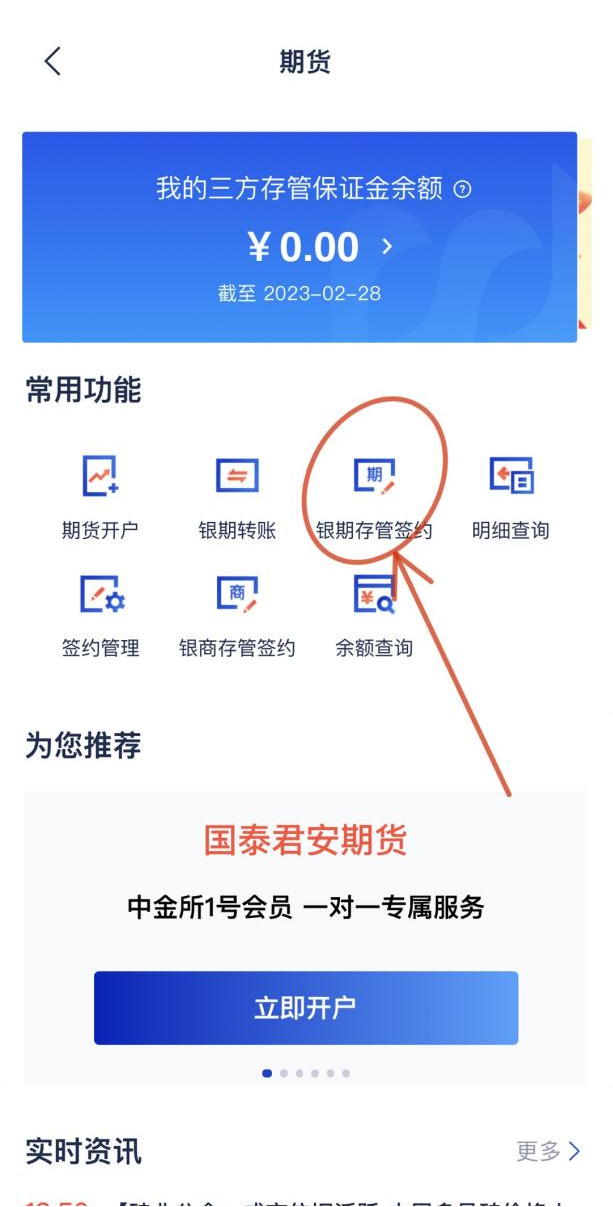Tap the 立即开户 button
Viewport: 613px width, 1207px height.
coord(306,1007)
